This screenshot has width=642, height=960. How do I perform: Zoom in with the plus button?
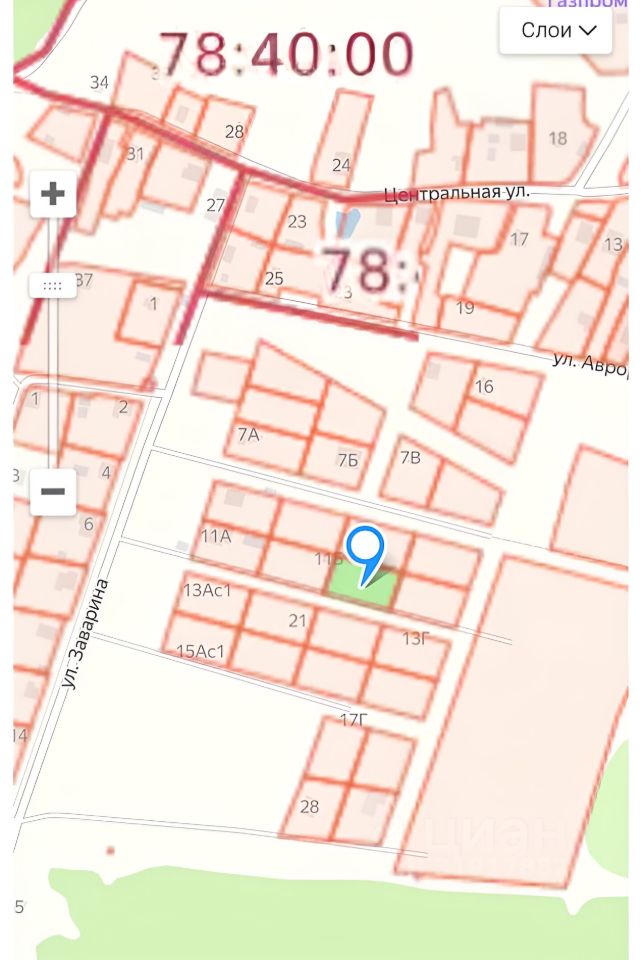pyautogui.click(x=53, y=194)
